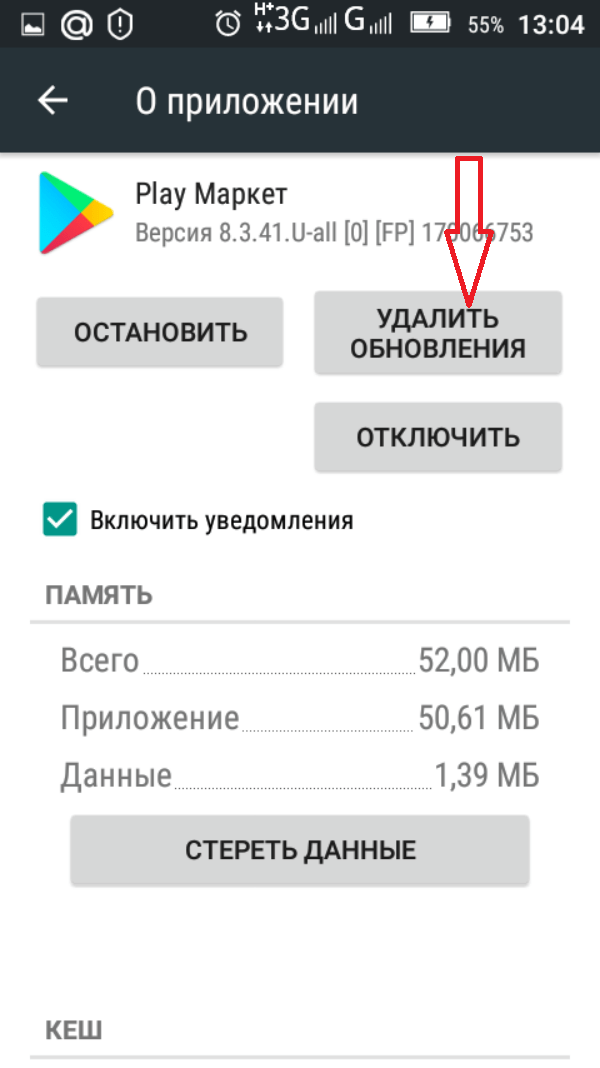Select УДАЛИТЬ ОБНОВЛЕНИЯ for Play Маркет
Image resolution: width=600 pixels, height=1068 pixels.
pyautogui.click(x=438, y=333)
